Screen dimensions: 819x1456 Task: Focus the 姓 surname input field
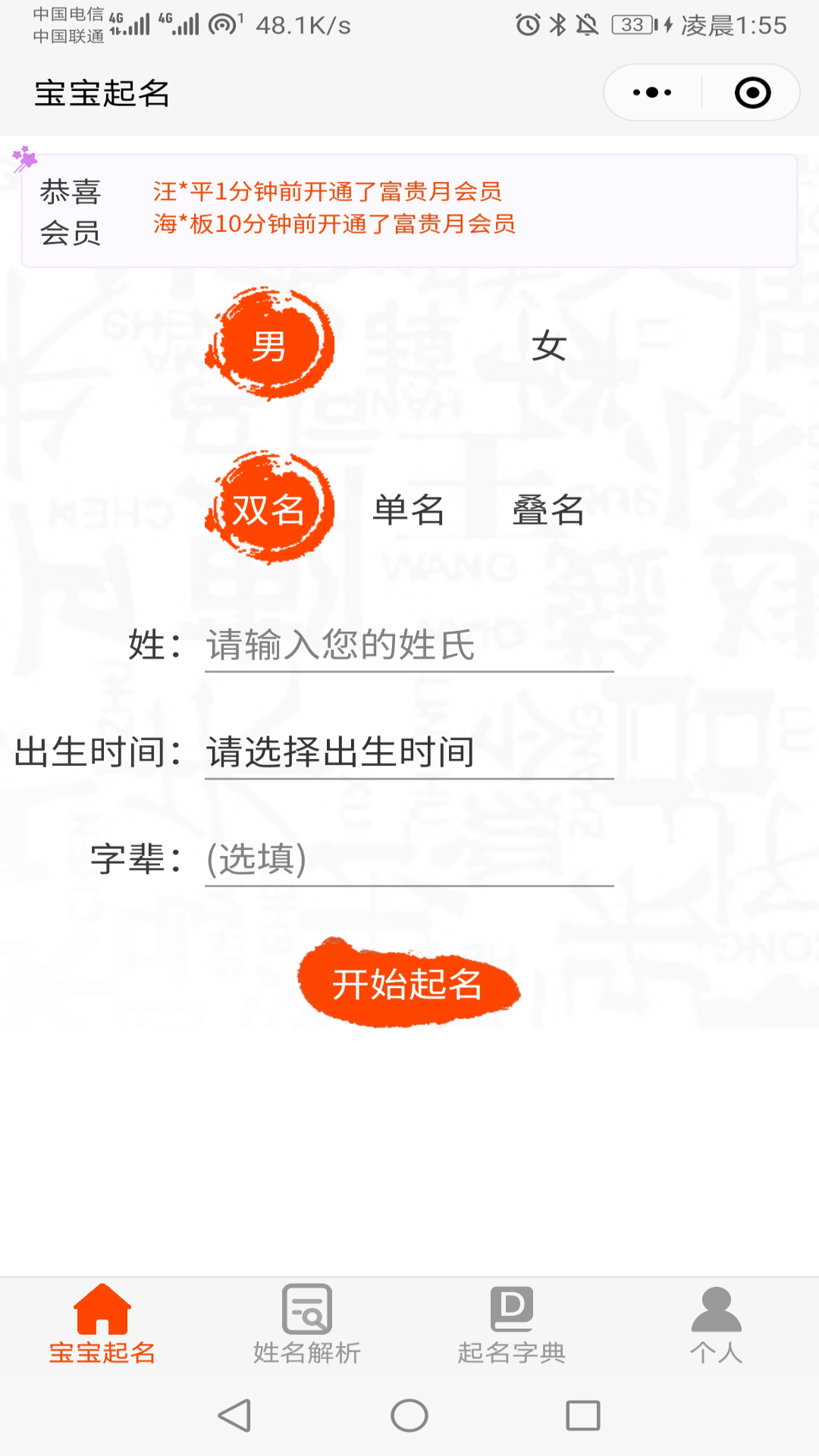(409, 645)
